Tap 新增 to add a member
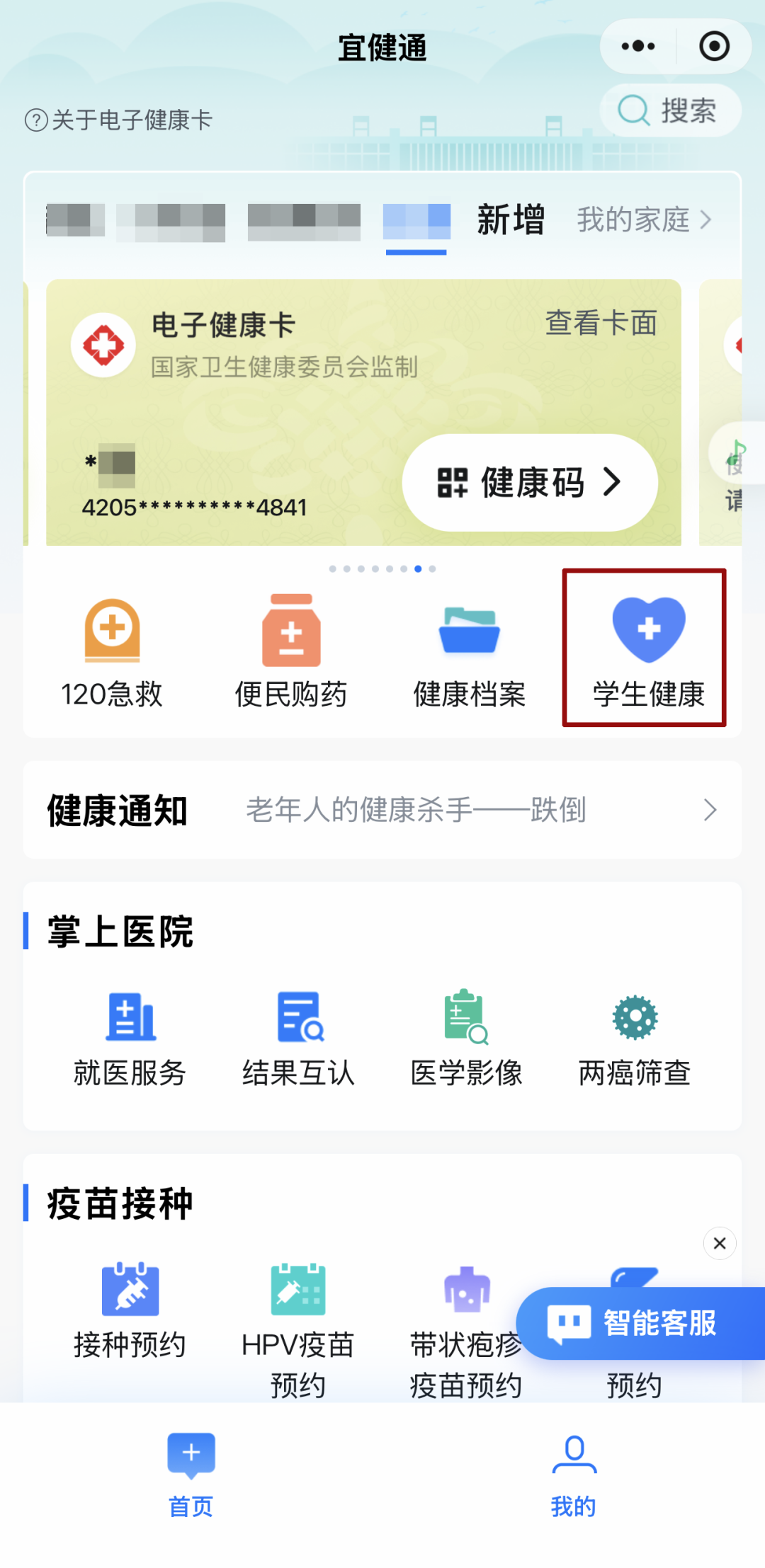The image size is (765, 1568). point(510,219)
